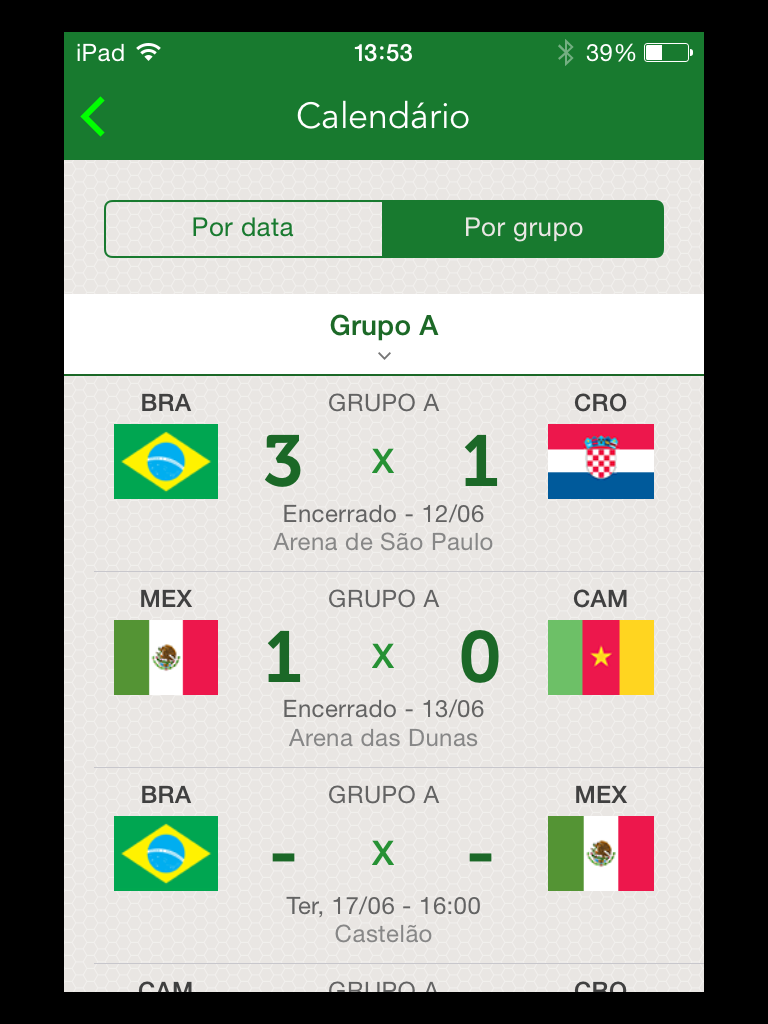Switch to the Por data tab
This screenshot has height=1024, width=768.
243,229
